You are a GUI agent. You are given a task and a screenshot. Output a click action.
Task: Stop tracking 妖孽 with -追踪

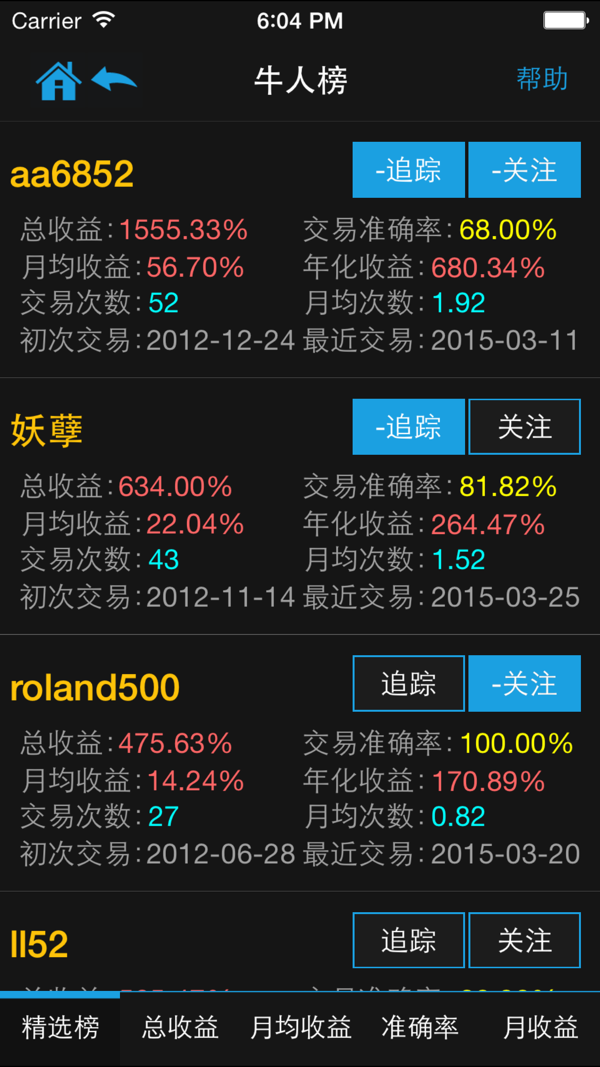coord(408,427)
